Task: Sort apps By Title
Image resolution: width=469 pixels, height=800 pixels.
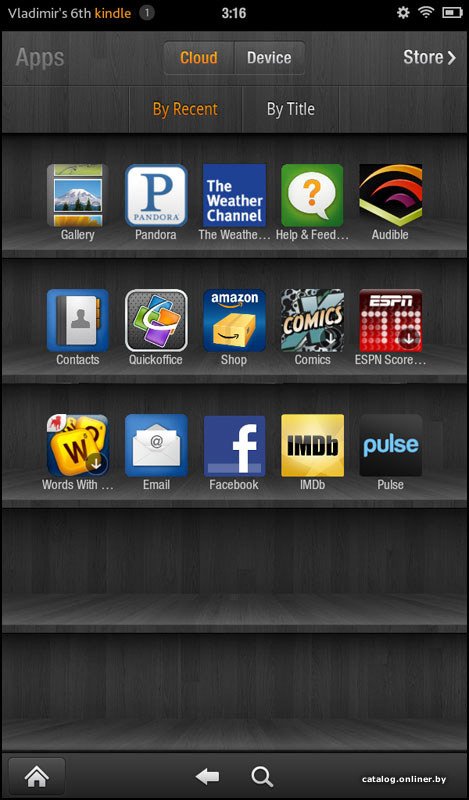Action: 290,109
